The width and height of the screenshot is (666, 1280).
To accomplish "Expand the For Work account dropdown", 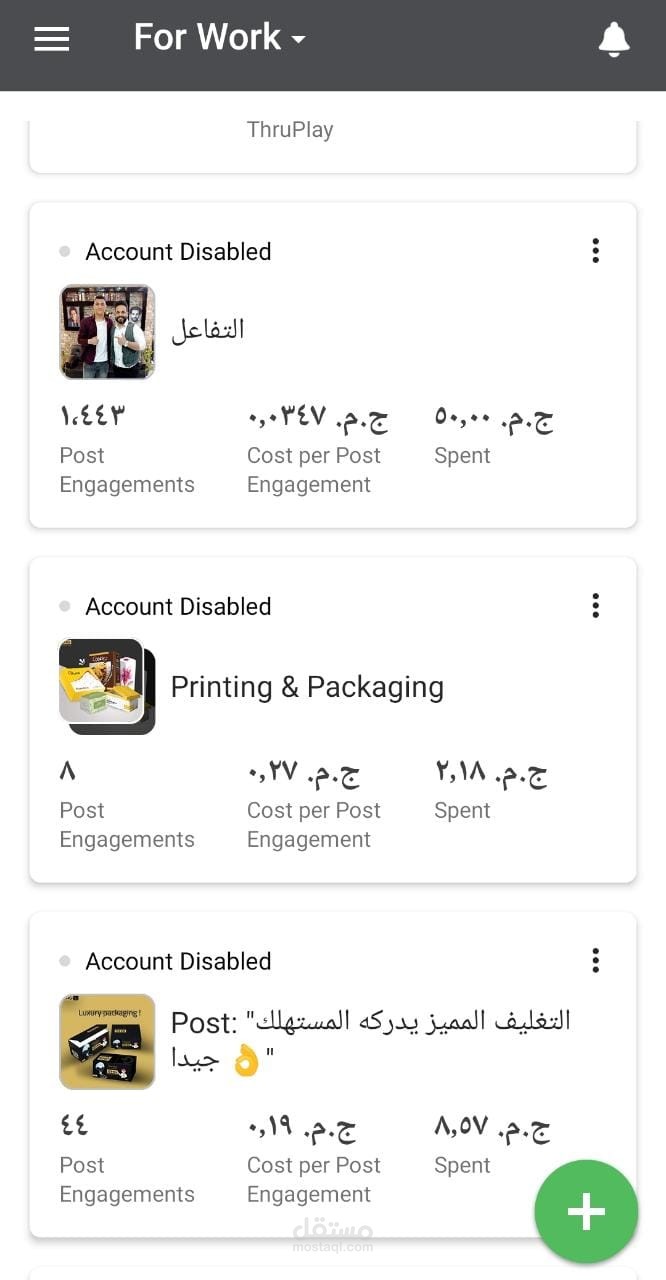I will [220, 39].
